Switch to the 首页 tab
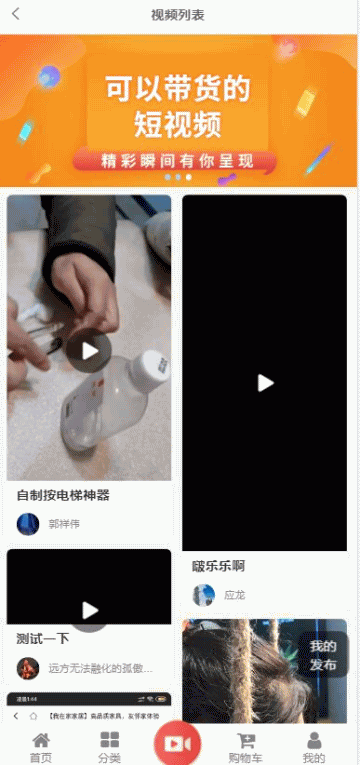Image resolution: width=360 pixels, height=765 pixels. (x=41, y=747)
